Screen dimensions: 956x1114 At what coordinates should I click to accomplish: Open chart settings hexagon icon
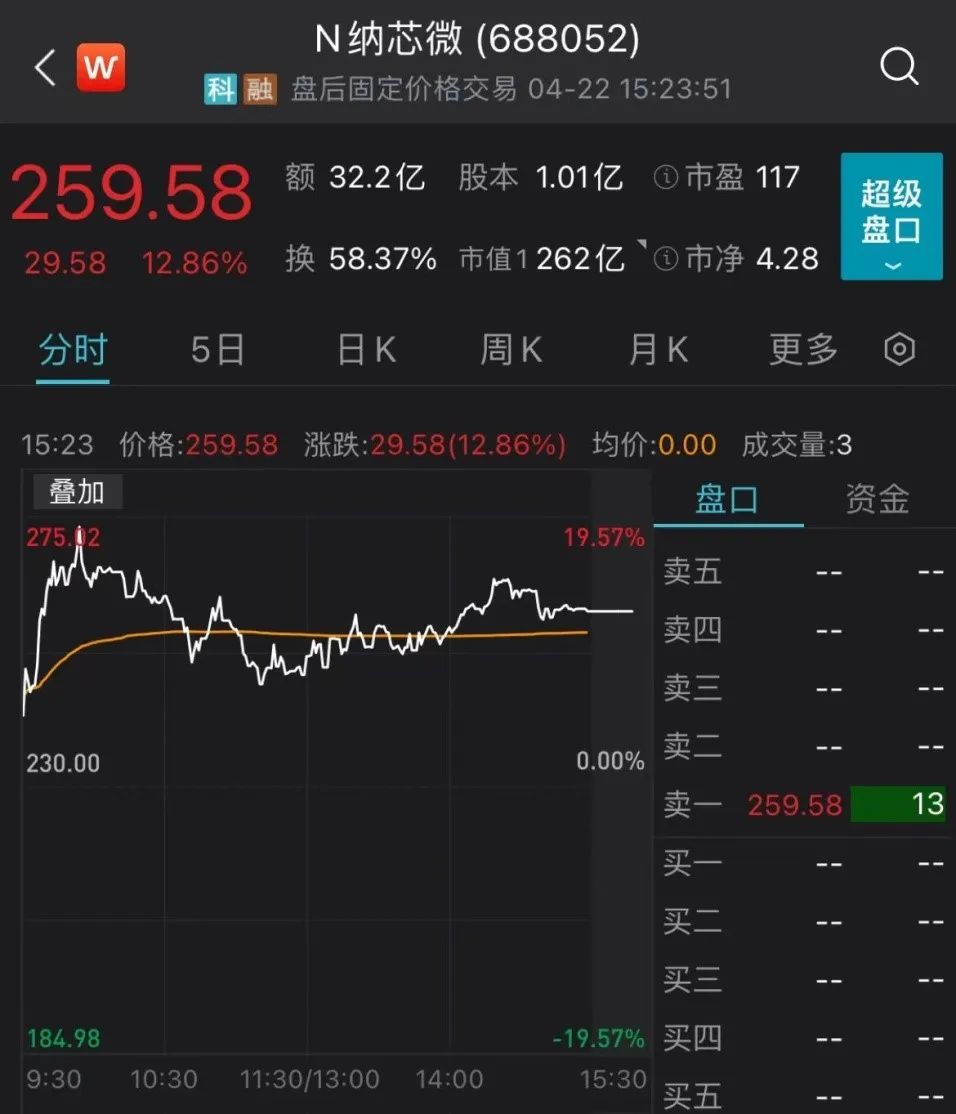click(900, 350)
